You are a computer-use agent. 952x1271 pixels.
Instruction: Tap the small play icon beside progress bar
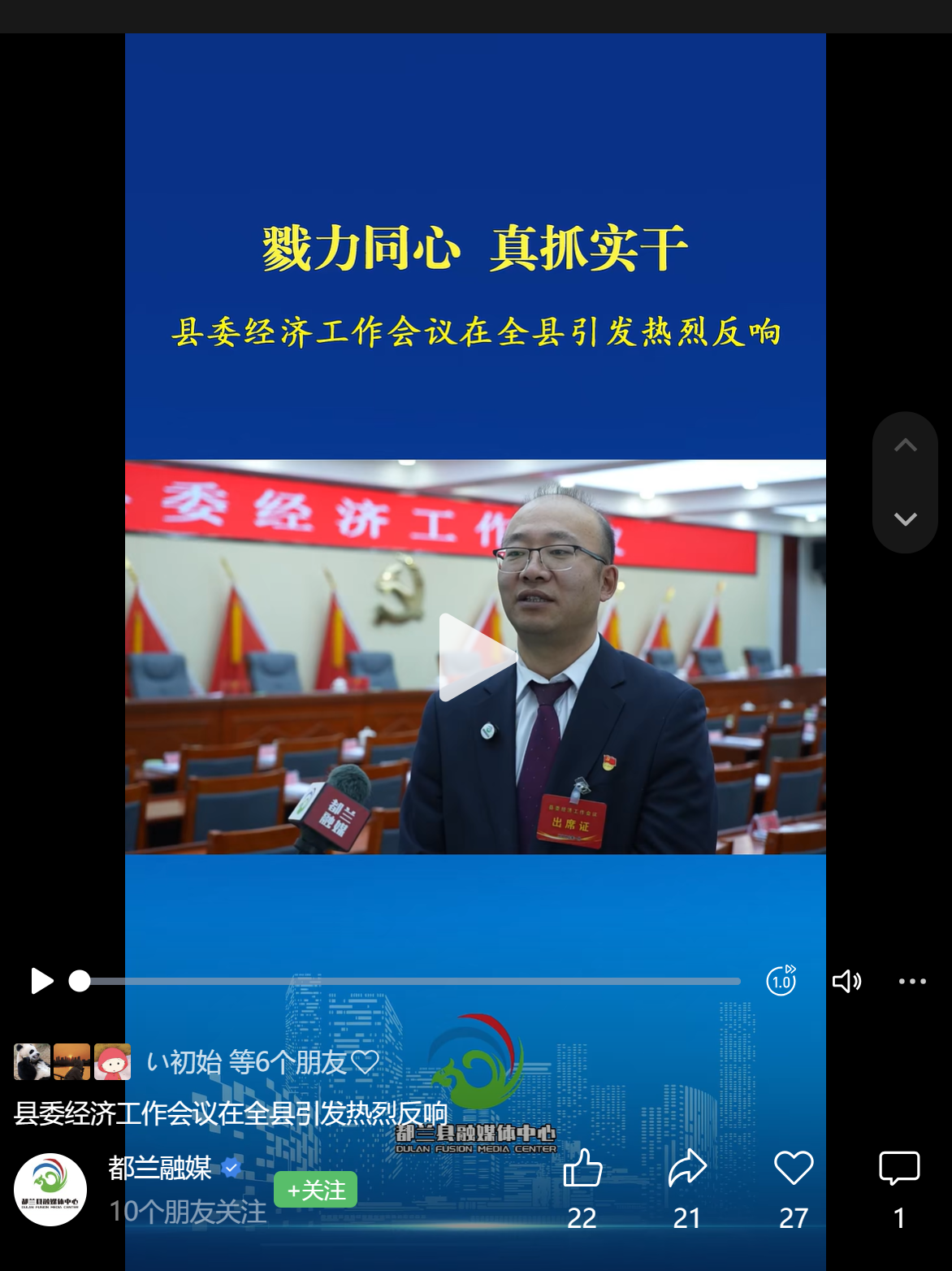[x=41, y=981]
